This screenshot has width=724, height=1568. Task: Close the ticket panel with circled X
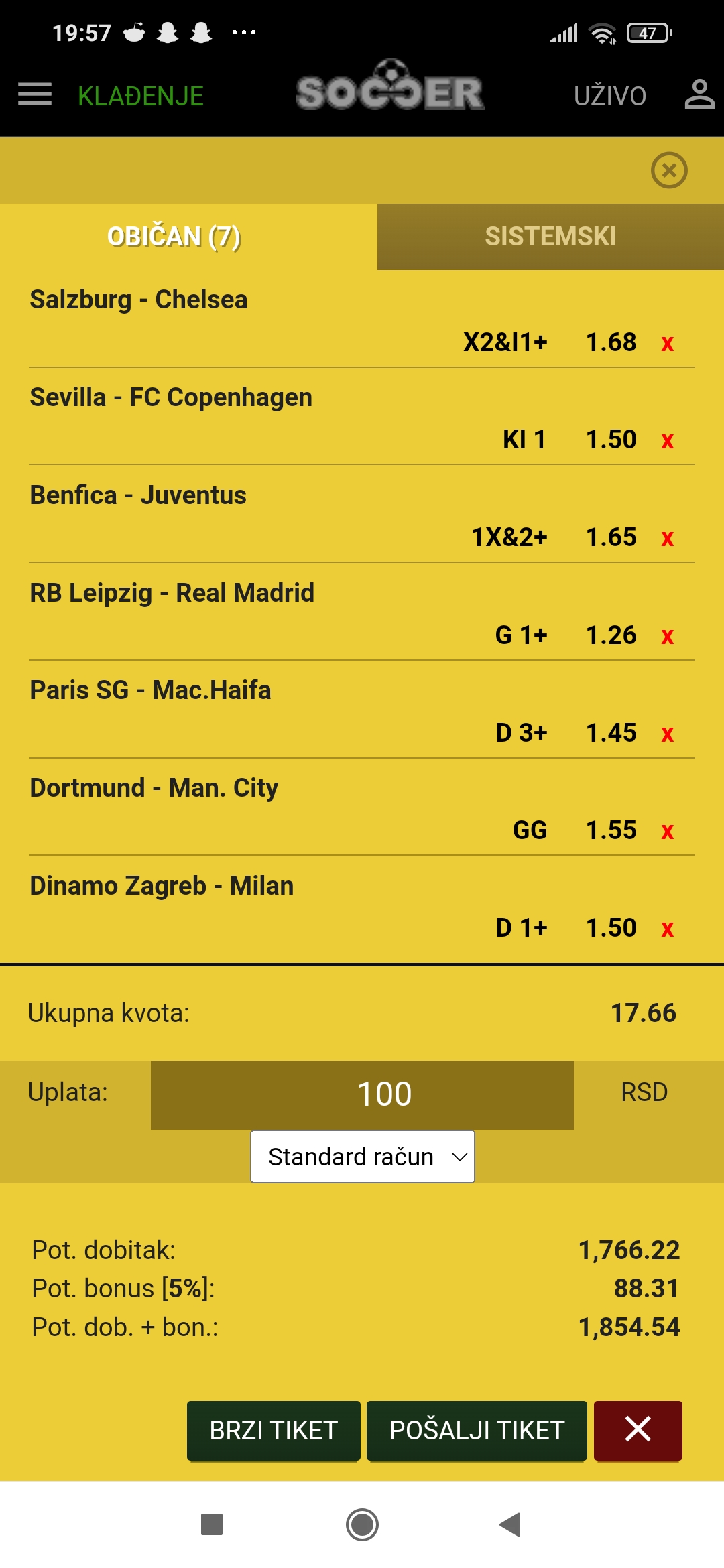tap(669, 170)
